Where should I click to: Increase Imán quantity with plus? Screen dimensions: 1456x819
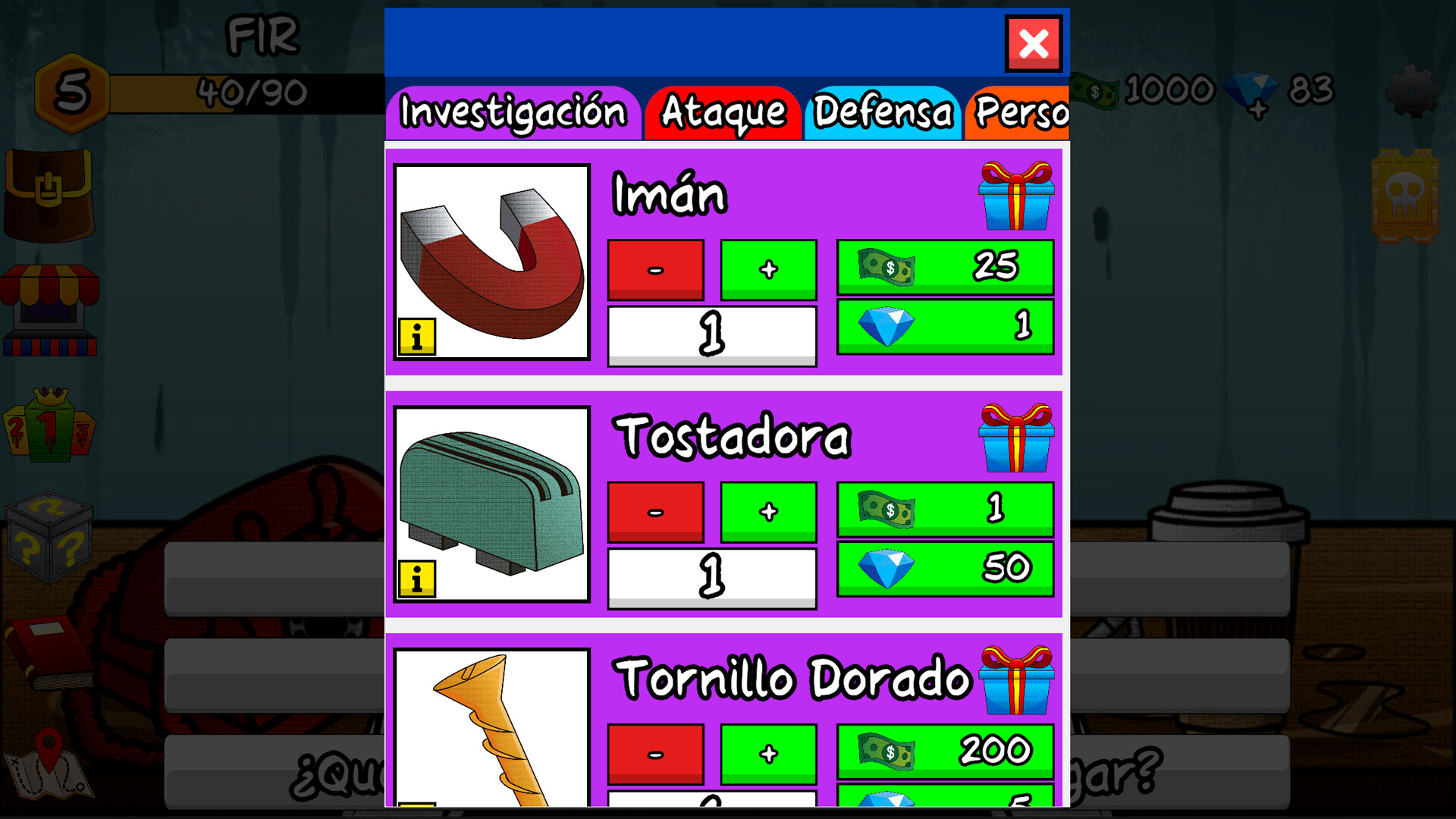(768, 269)
